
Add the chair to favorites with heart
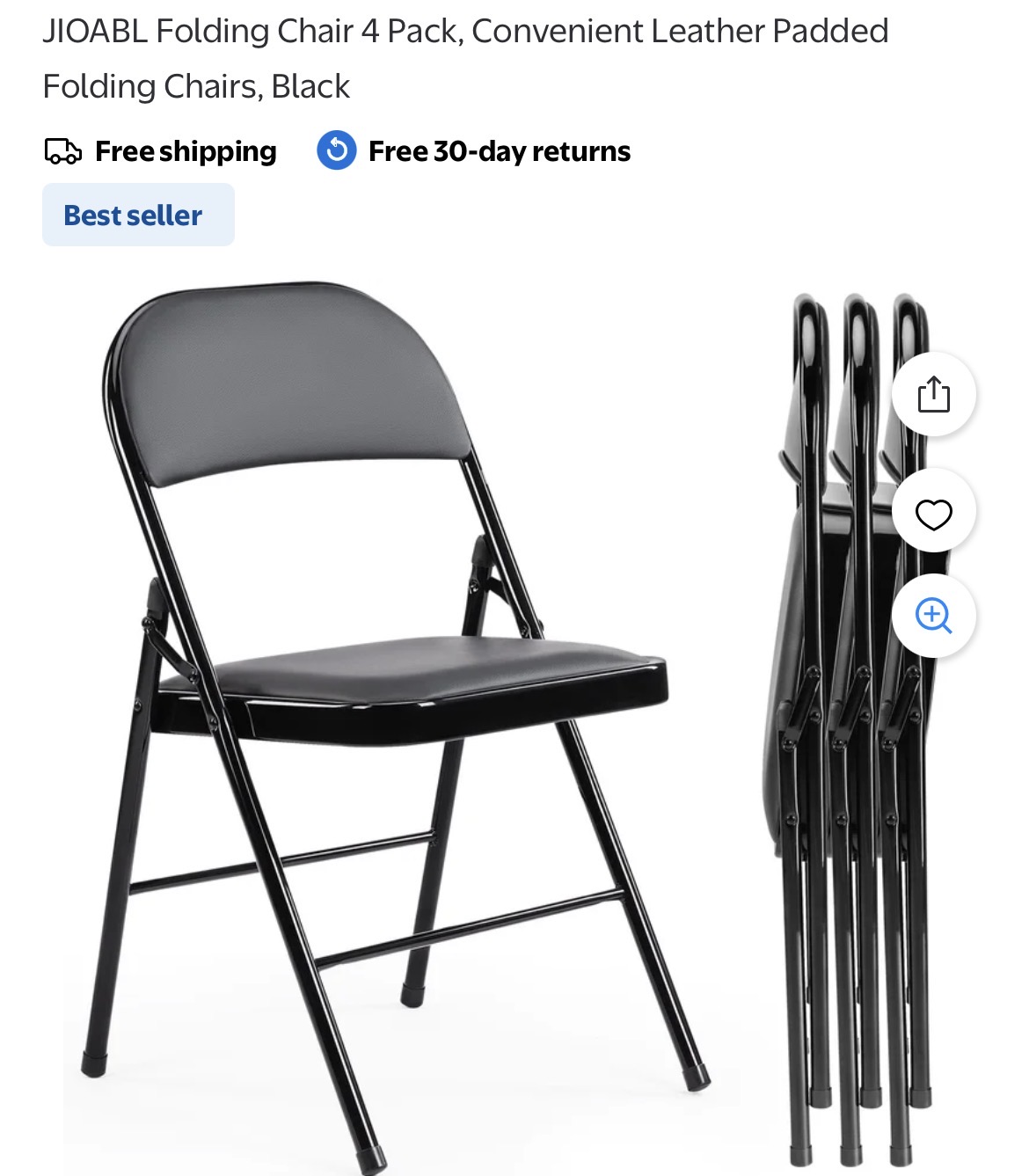pyautogui.click(x=933, y=513)
